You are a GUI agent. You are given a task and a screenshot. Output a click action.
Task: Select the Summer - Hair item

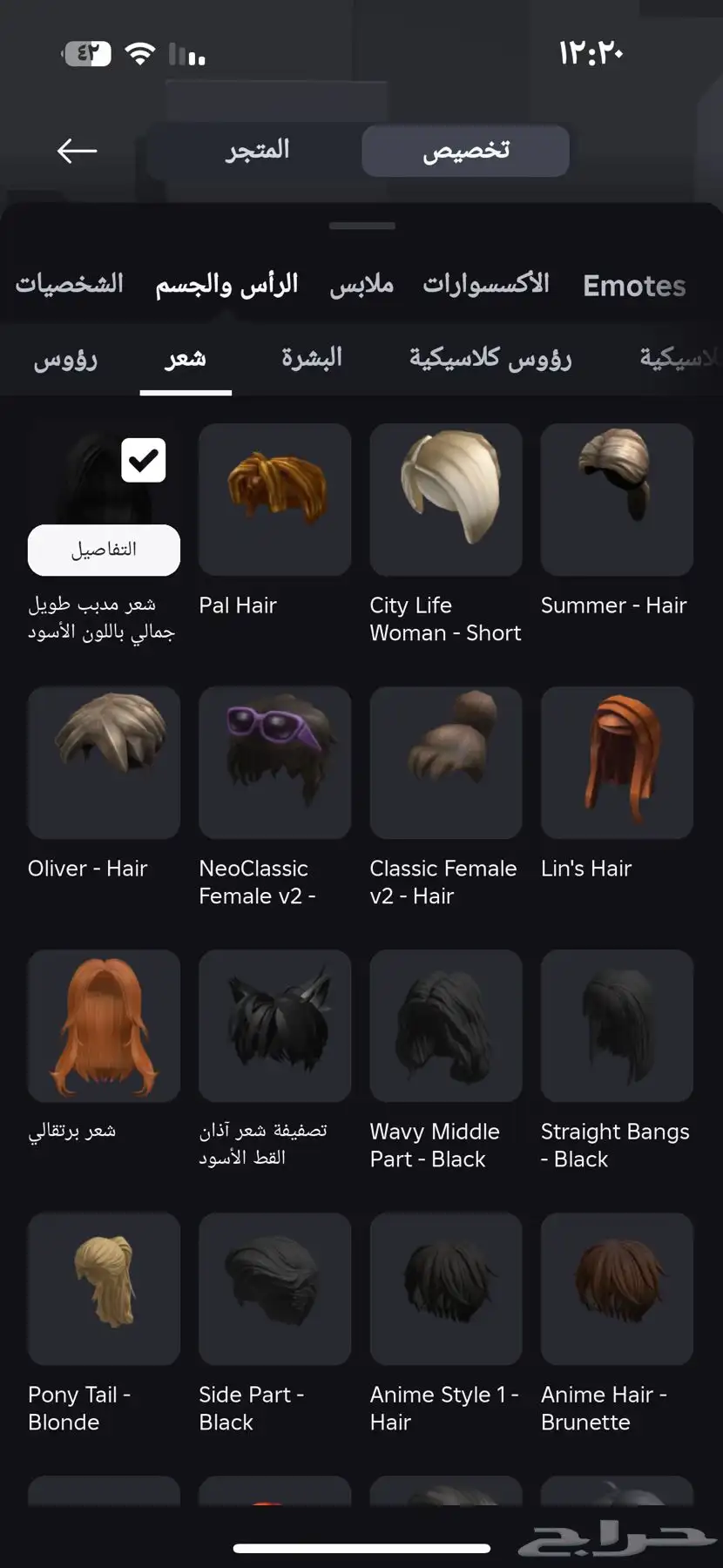(617, 499)
